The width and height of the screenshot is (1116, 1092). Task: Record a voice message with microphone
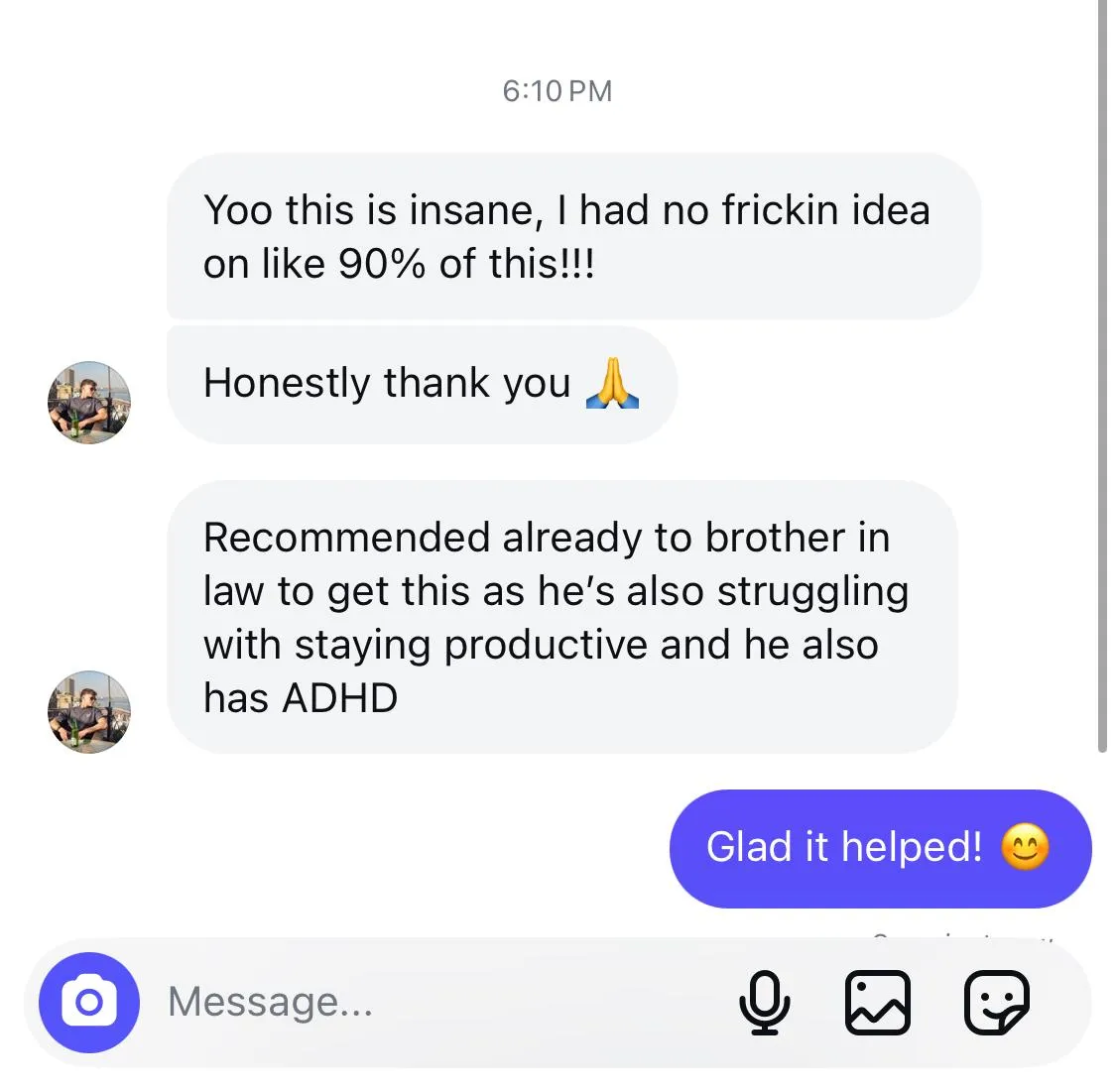(x=764, y=1003)
